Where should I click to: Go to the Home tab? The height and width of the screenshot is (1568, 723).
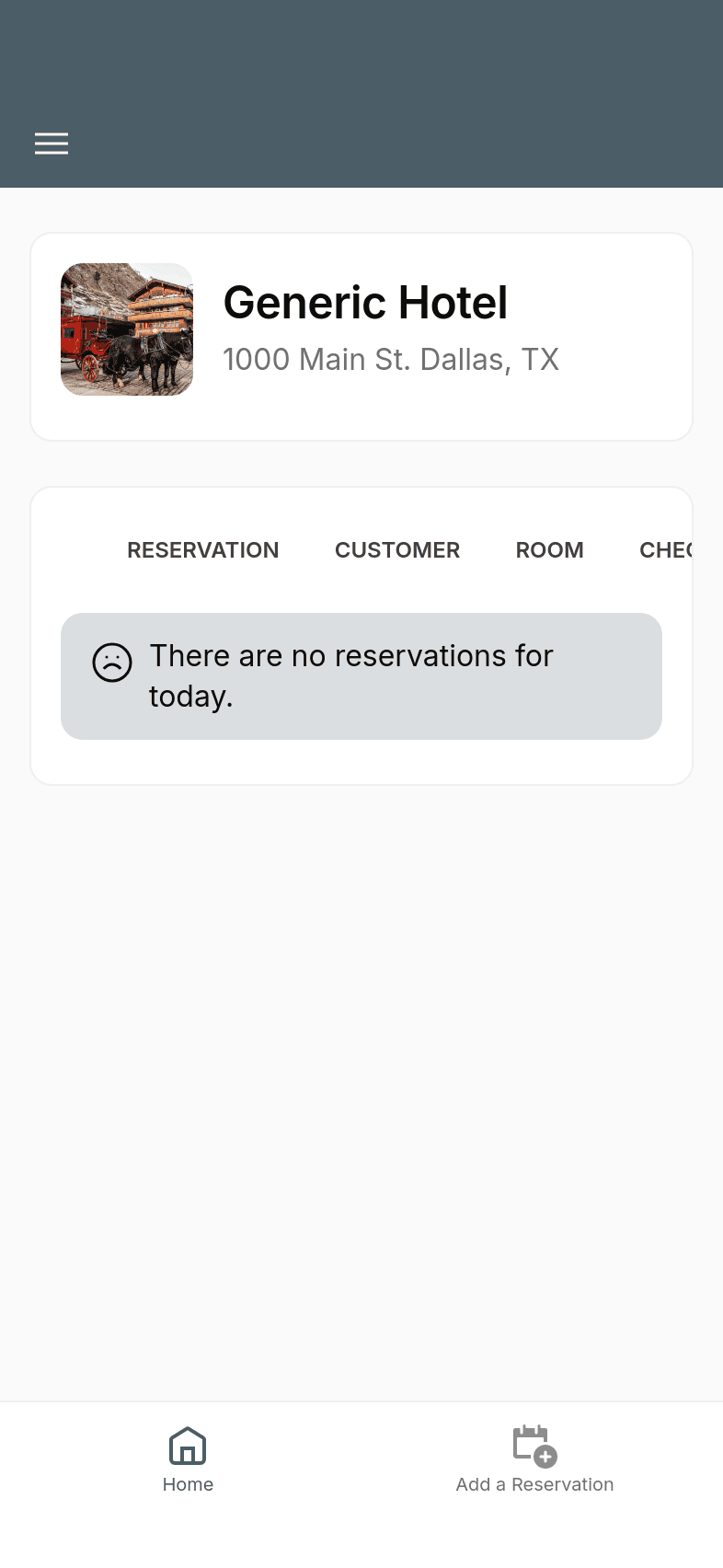(188, 1459)
